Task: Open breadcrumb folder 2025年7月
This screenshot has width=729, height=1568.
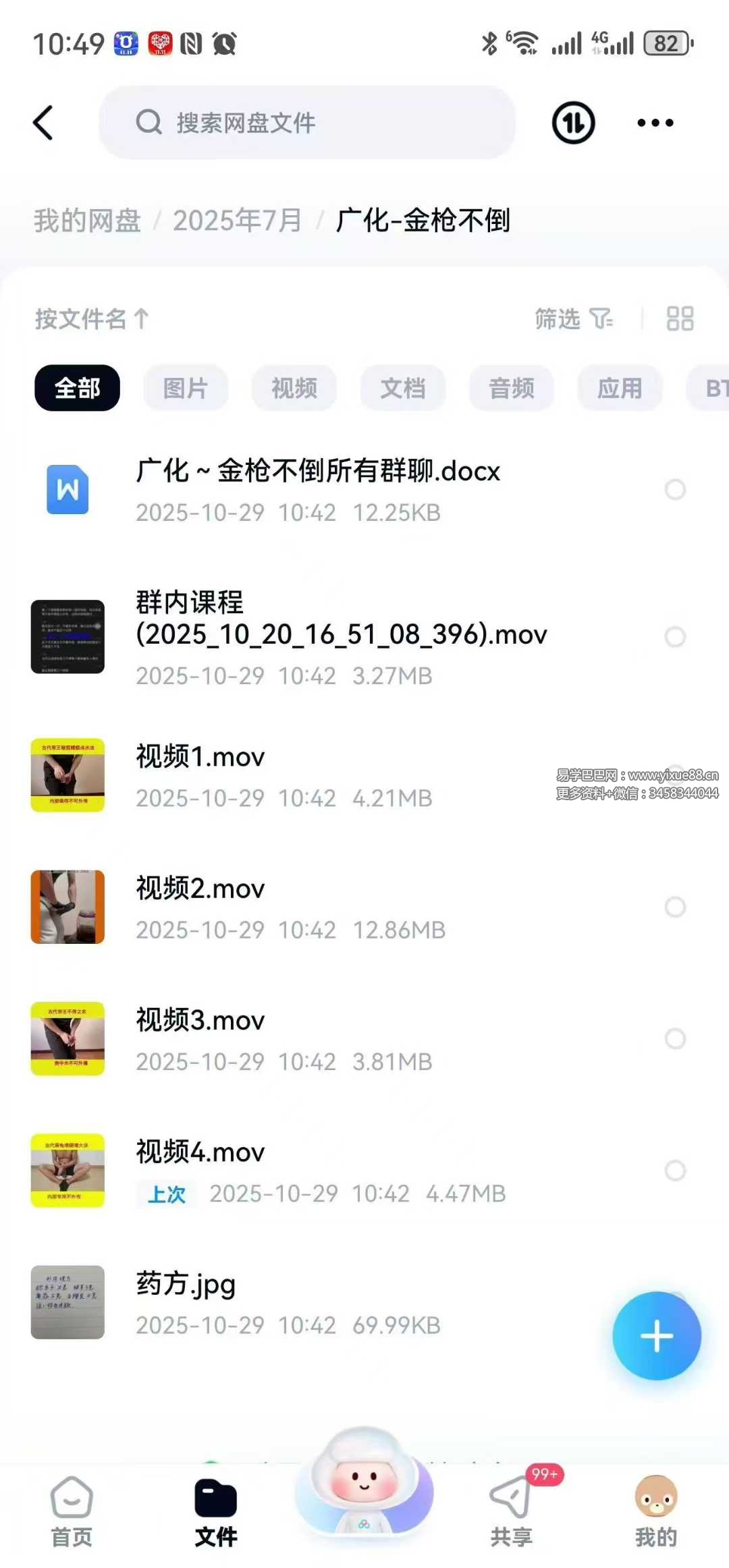Action: [238, 221]
